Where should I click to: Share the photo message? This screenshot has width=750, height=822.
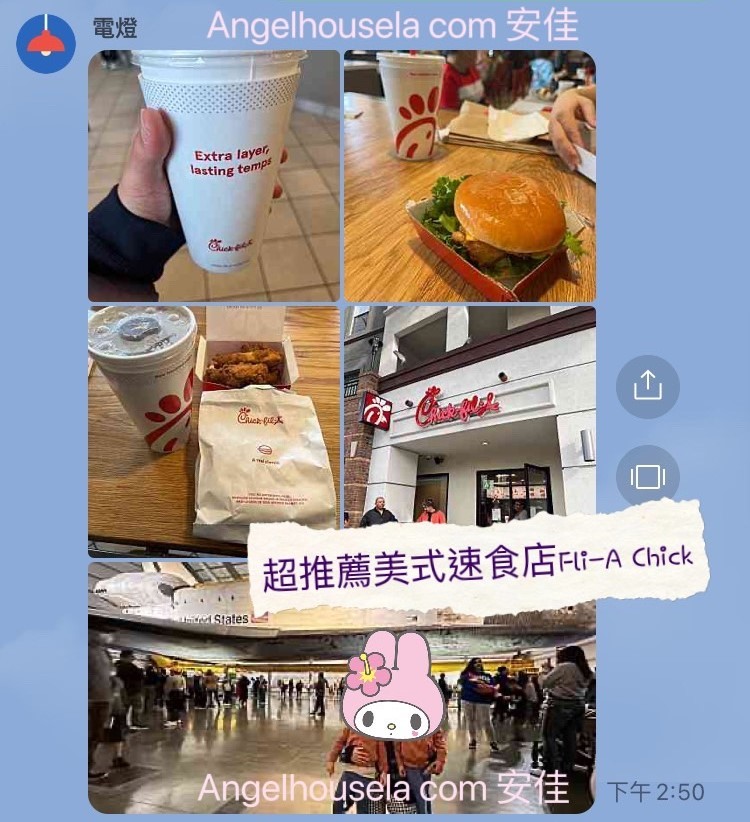tap(648, 386)
